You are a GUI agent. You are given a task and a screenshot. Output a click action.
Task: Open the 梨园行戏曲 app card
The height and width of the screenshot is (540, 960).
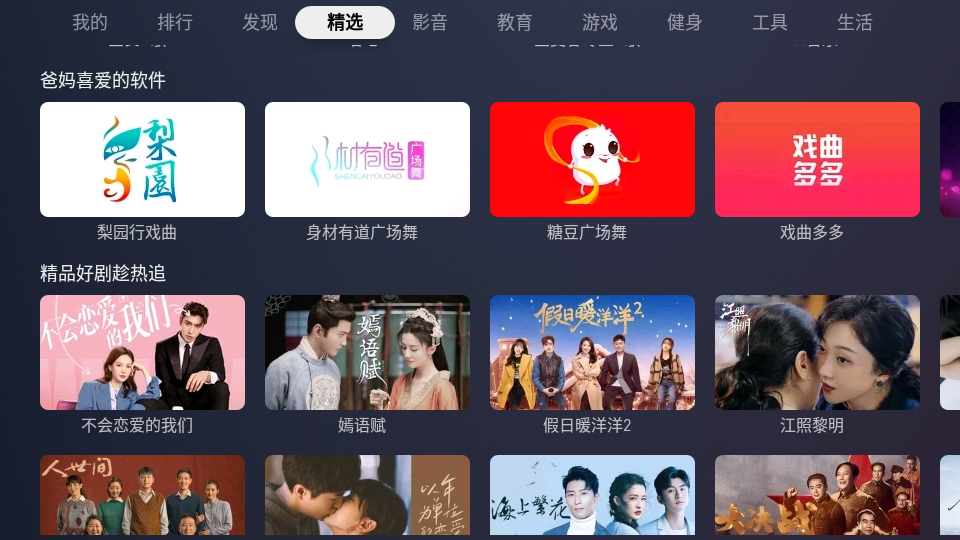point(142,160)
